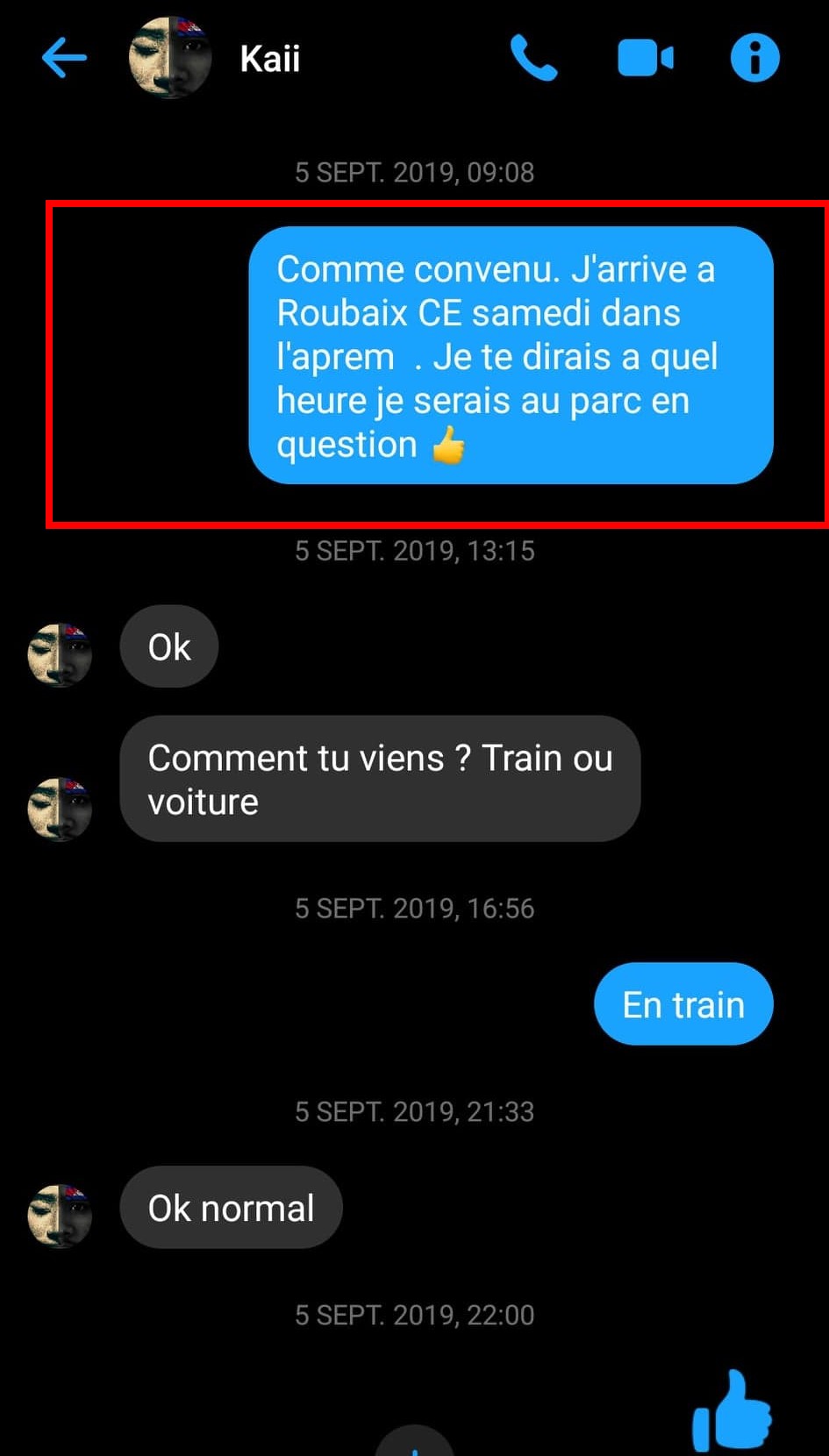
Task: Open conversation info for Kaii
Action: pyautogui.click(x=754, y=59)
